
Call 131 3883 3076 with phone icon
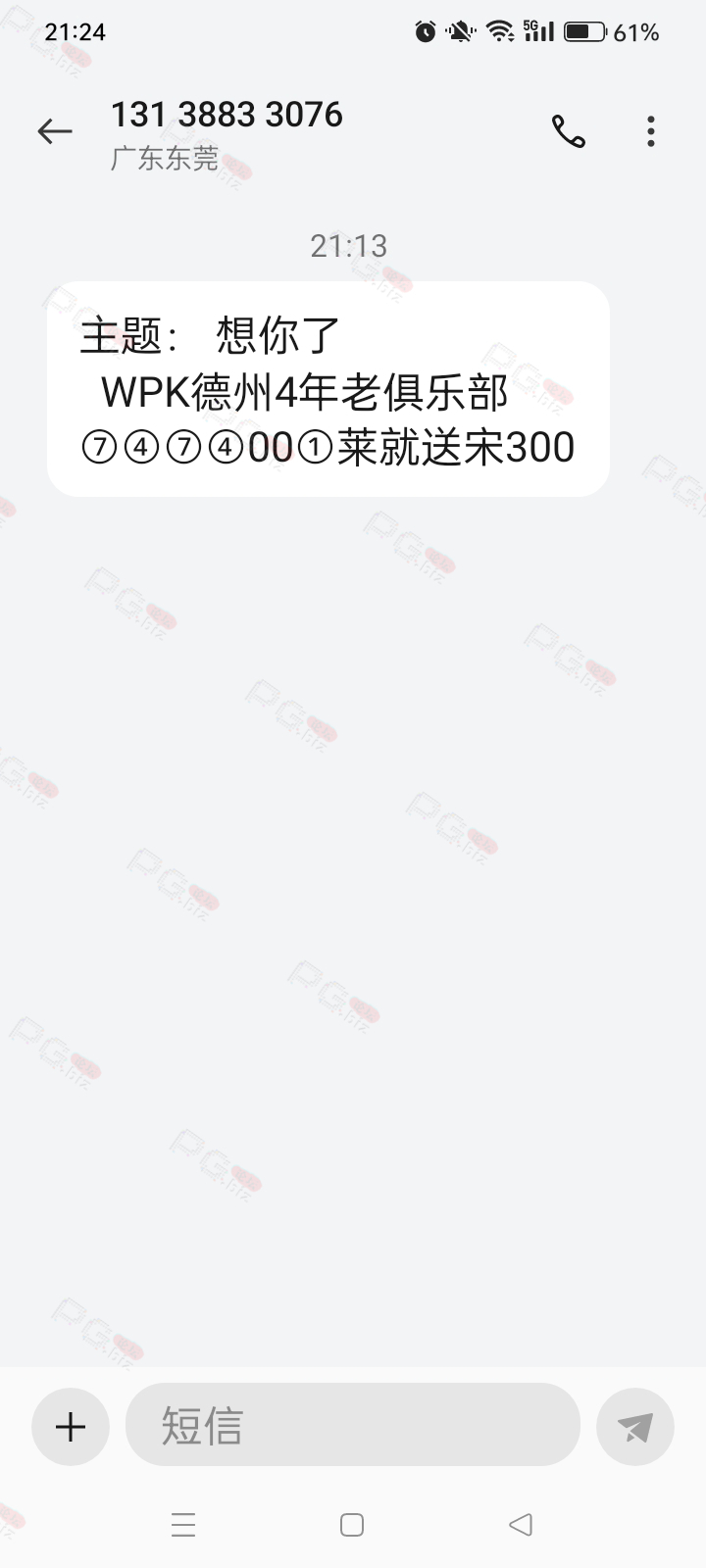pos(569,131)
